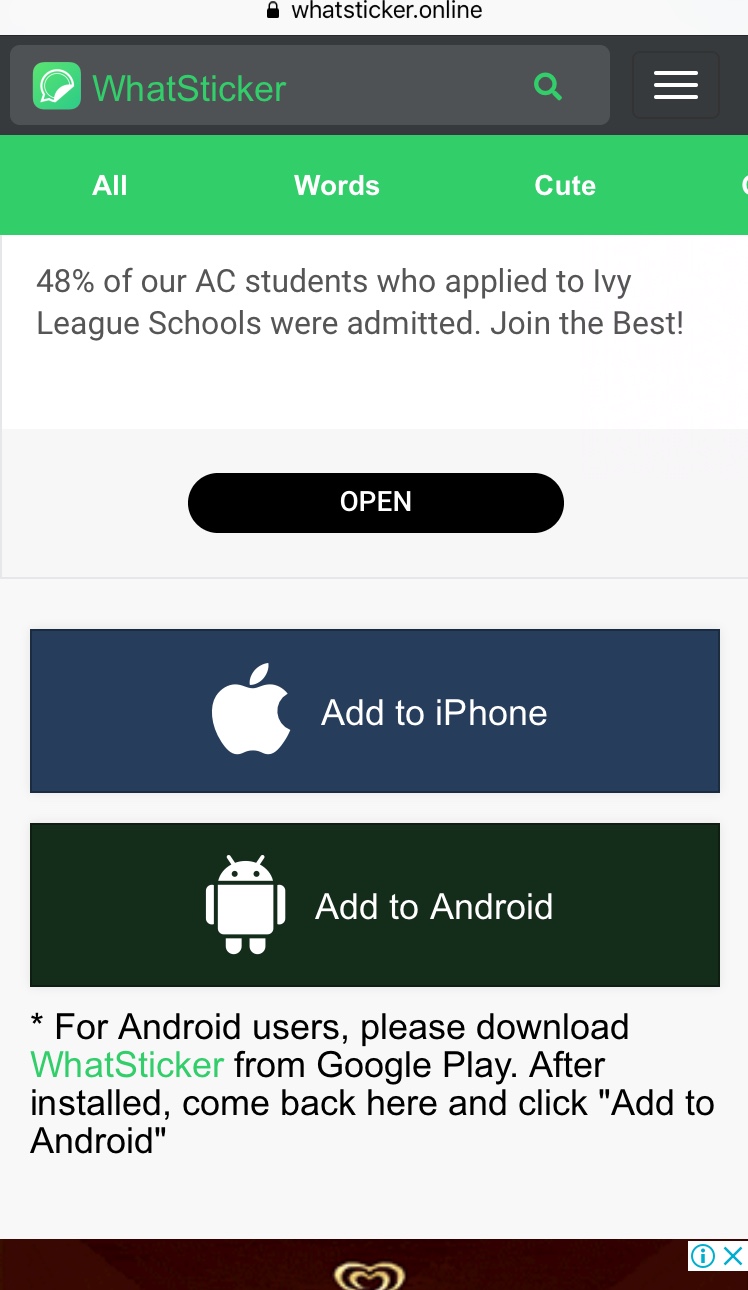Switch to the All tab
Image resolution: width=748 pixels, height=1290 pixels.
point(110,185)
